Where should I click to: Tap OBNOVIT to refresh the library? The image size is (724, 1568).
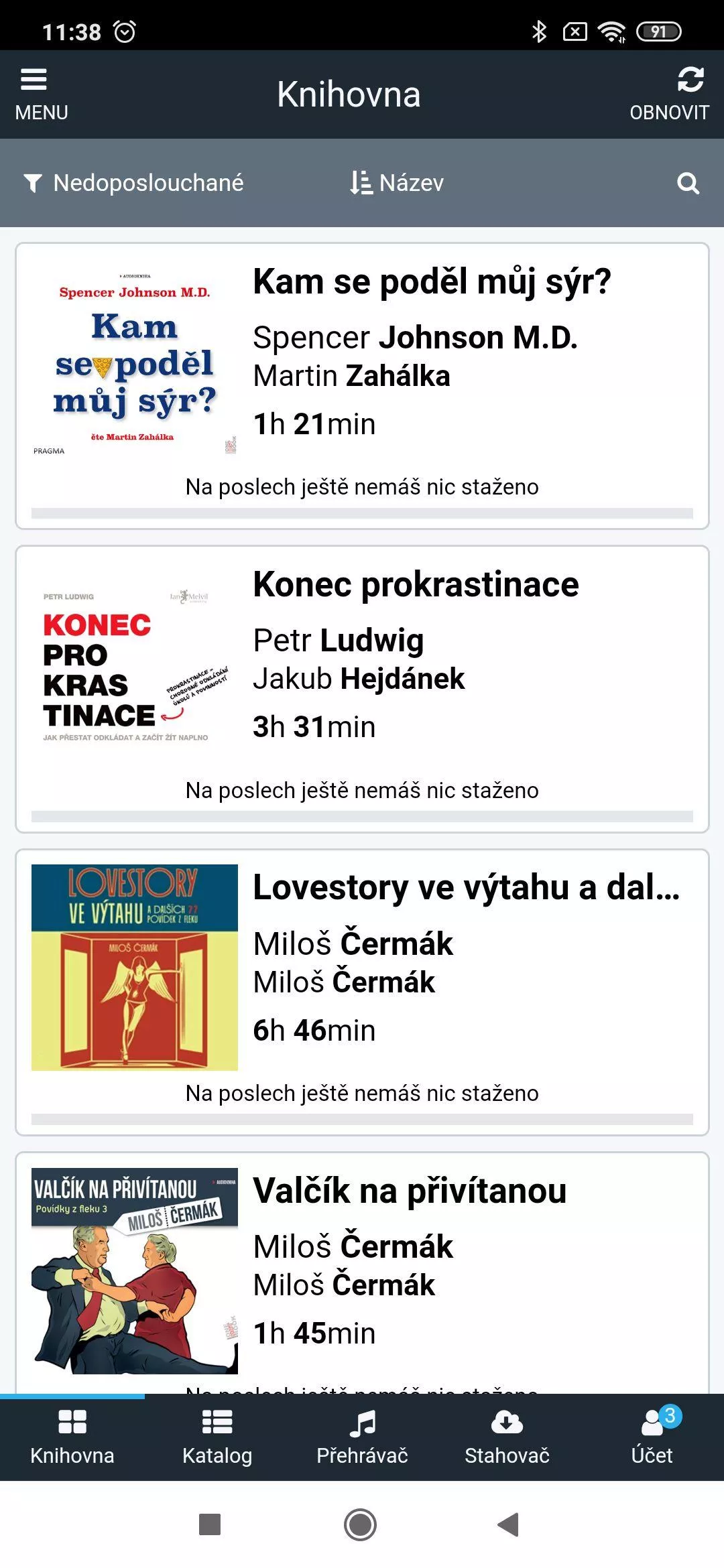669,94
